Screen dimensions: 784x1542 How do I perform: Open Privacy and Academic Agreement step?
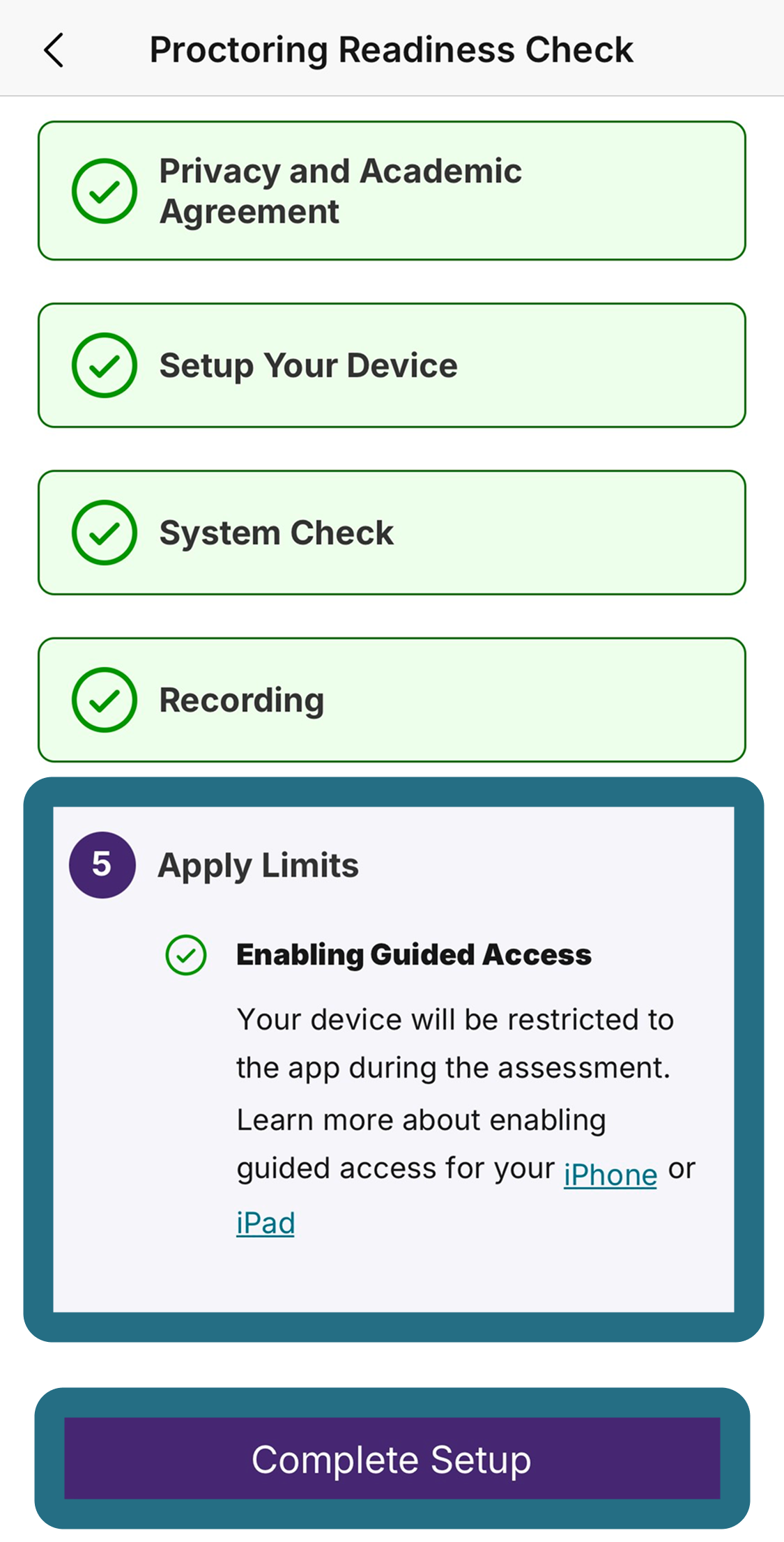point(392,191)
